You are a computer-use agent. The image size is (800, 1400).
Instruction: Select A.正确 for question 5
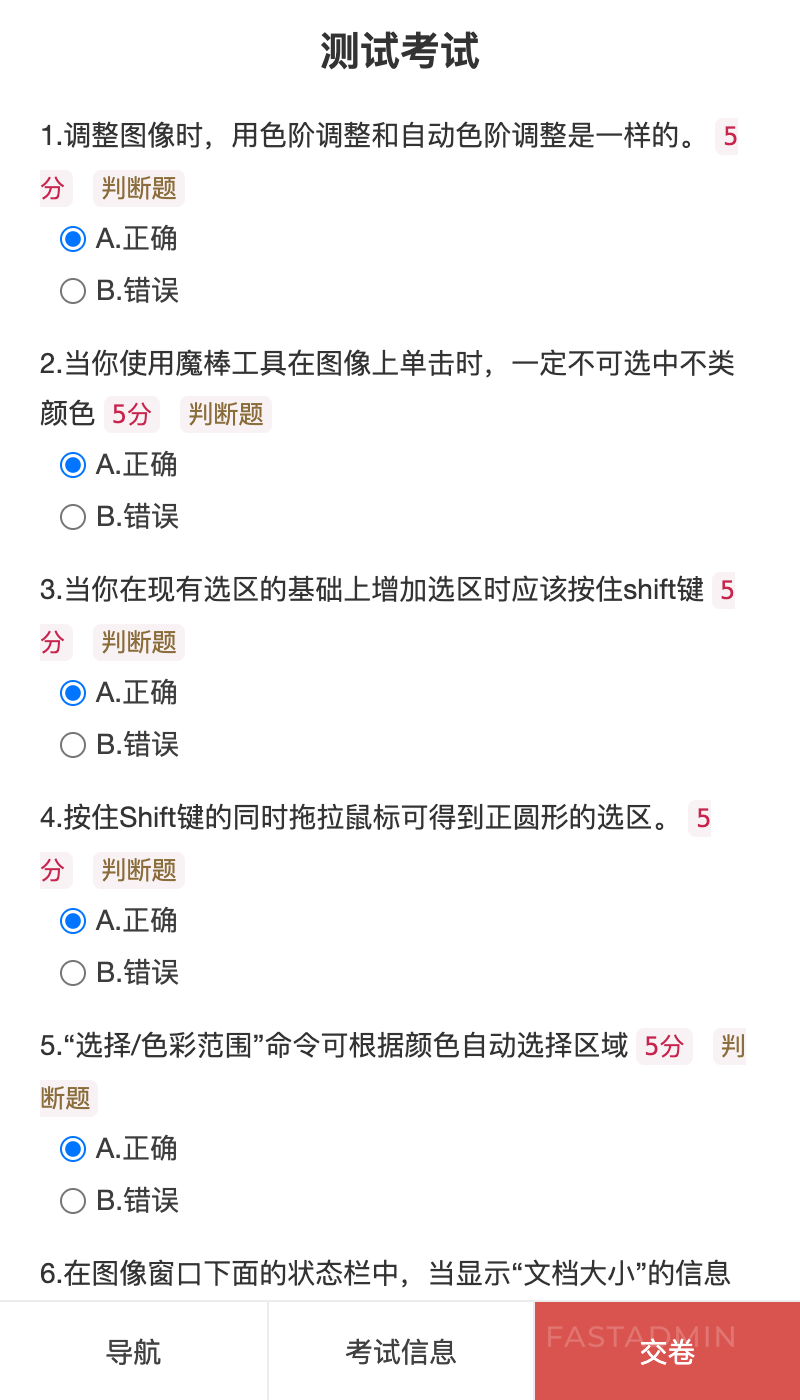(x=73, y=1149)
